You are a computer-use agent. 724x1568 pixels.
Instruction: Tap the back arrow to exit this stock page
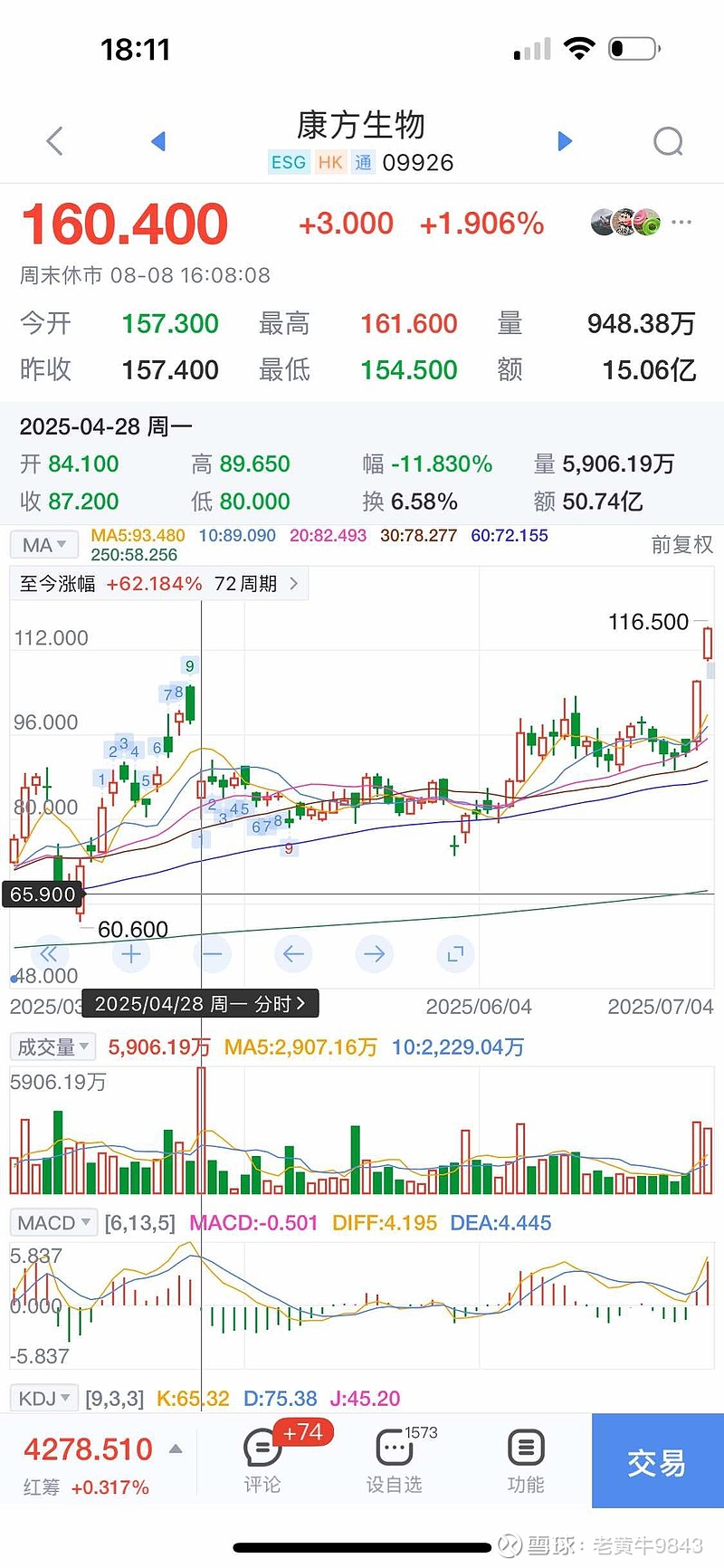52,141
